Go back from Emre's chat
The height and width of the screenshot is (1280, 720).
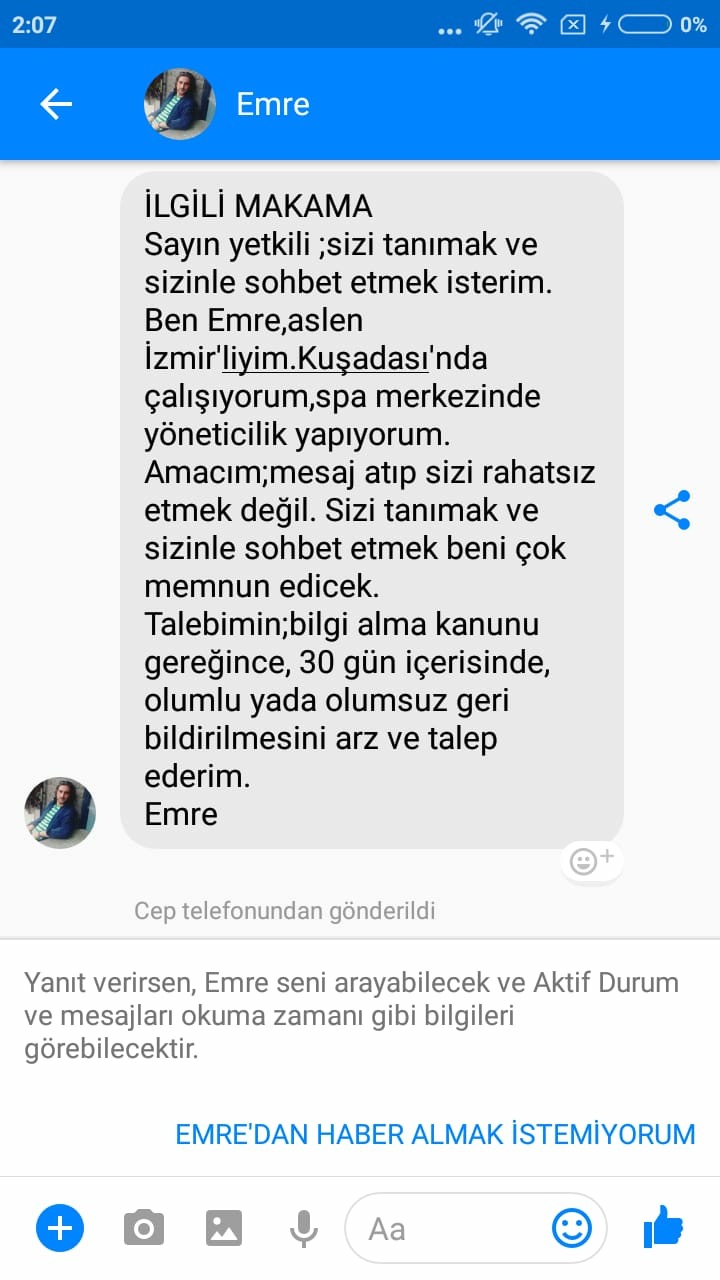coord(56,104)
